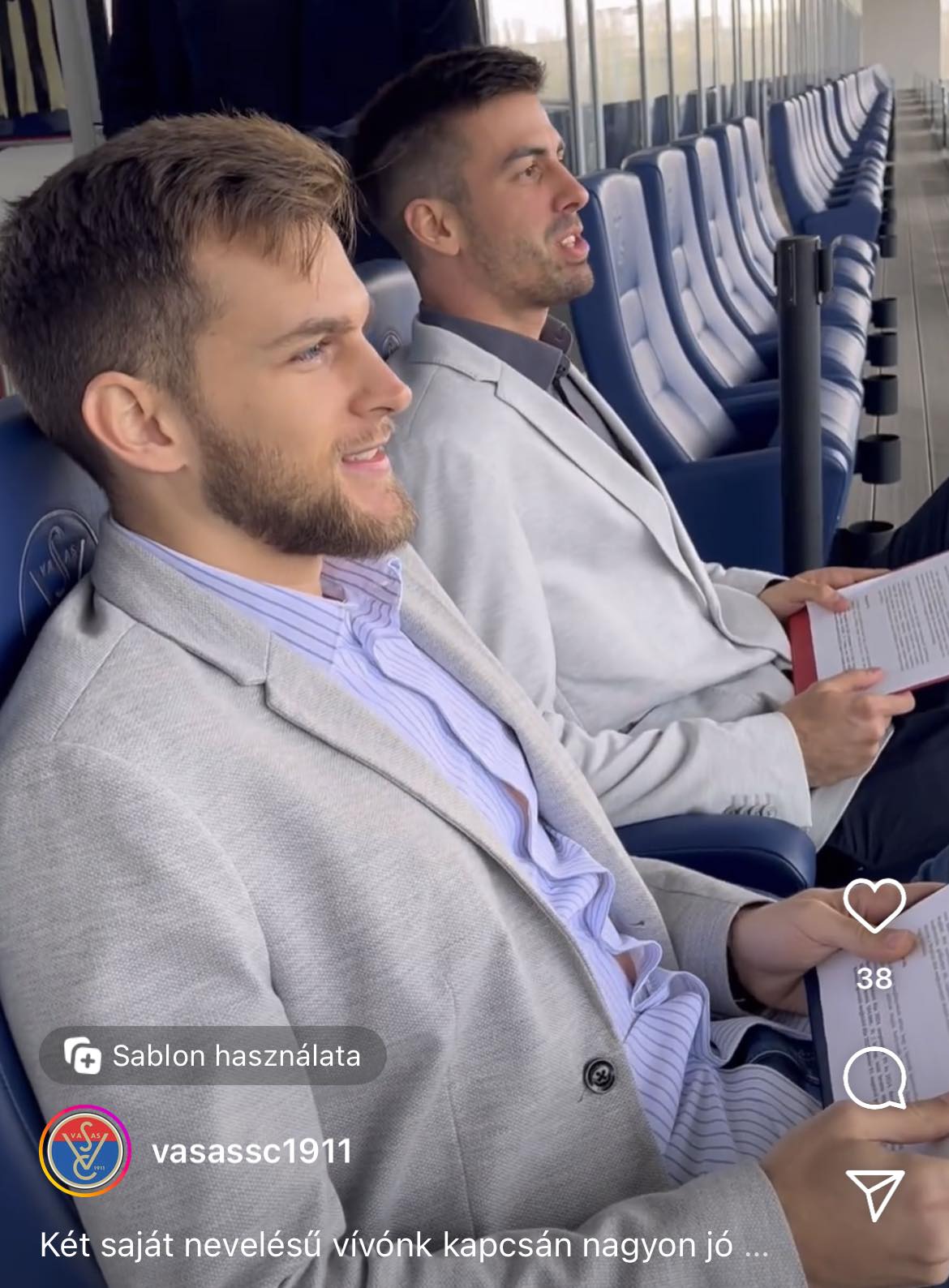Tap the Sablon használata button
Screen dimensions: 949x1288
click(x=213, y=1055)
